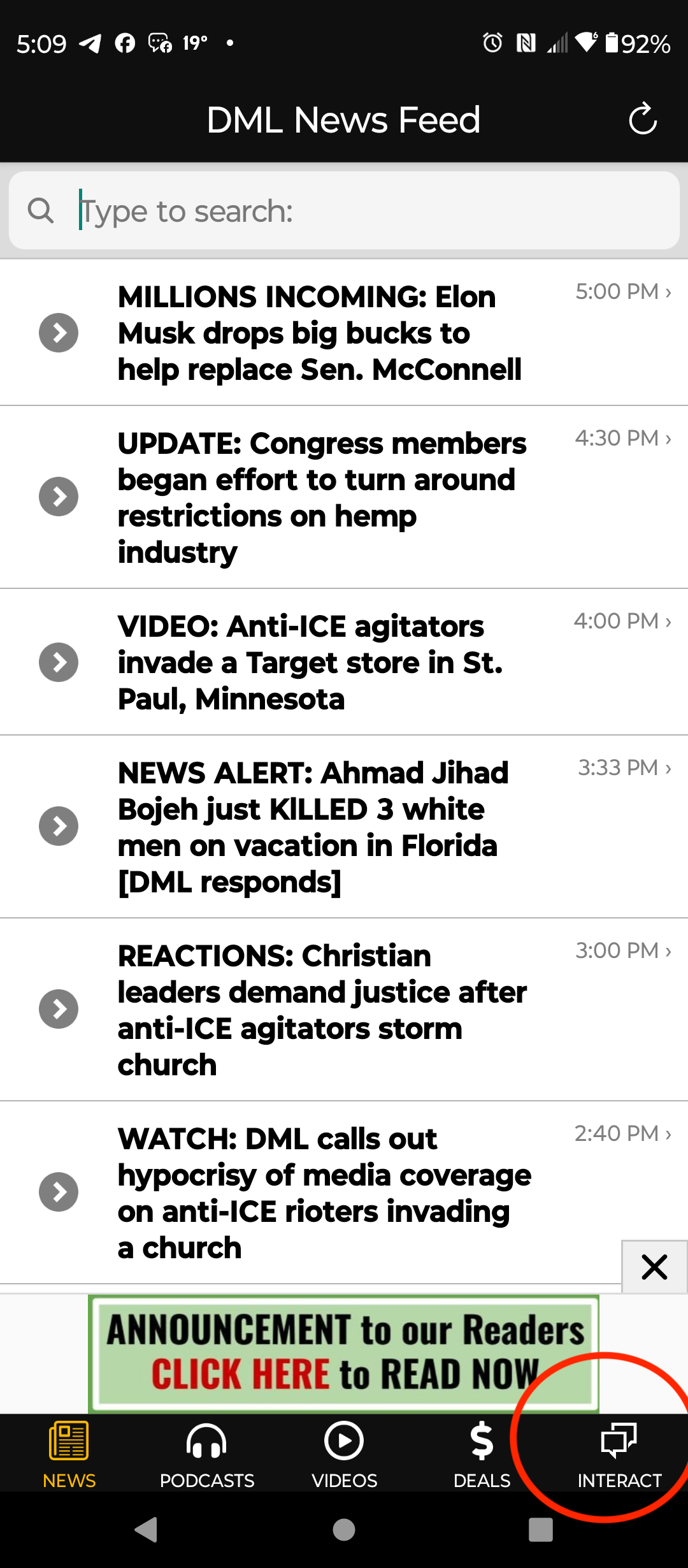This screenshot has width=688, height=1568.
Task: Refresh the DML News Feed
Action: click(x=642, y=119)
